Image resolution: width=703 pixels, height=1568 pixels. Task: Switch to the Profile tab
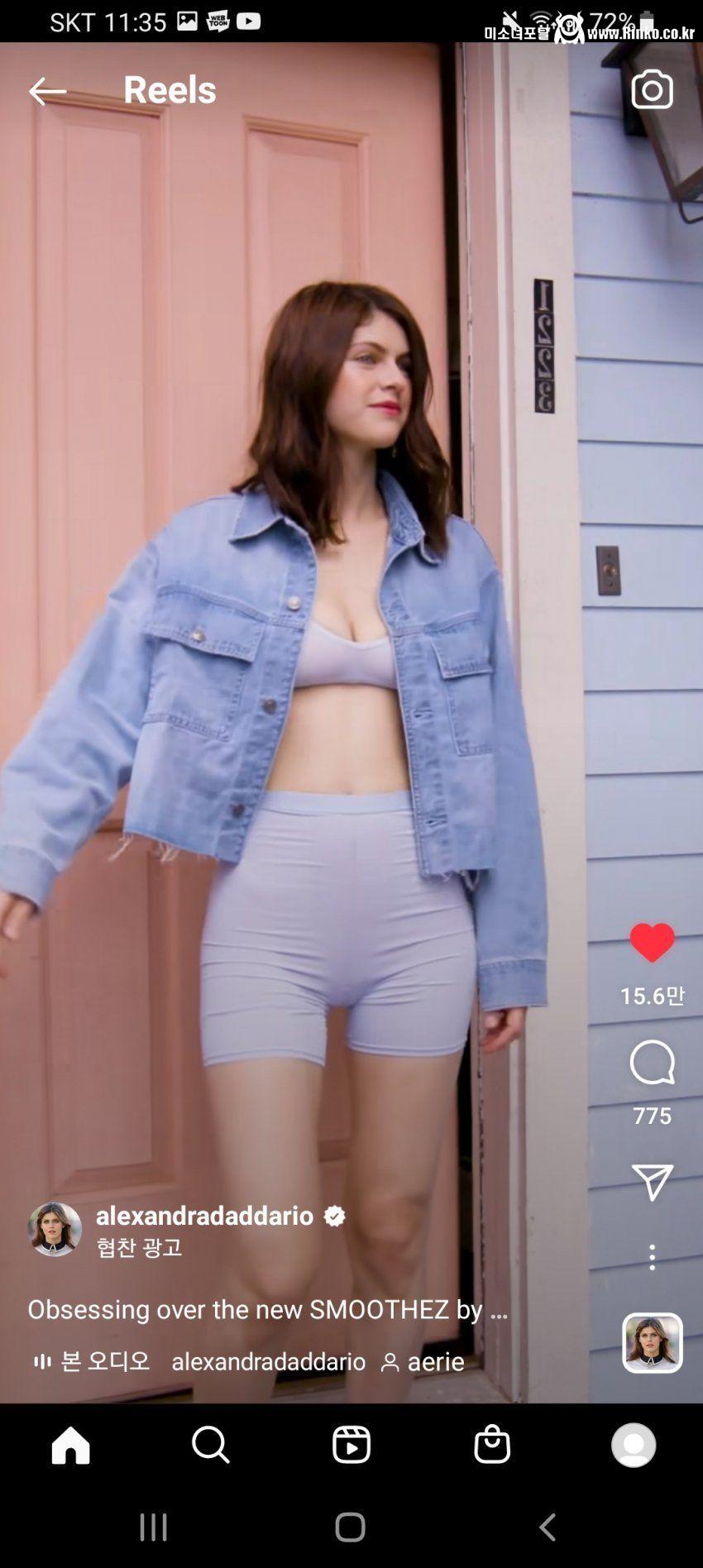click(634, 1445)
